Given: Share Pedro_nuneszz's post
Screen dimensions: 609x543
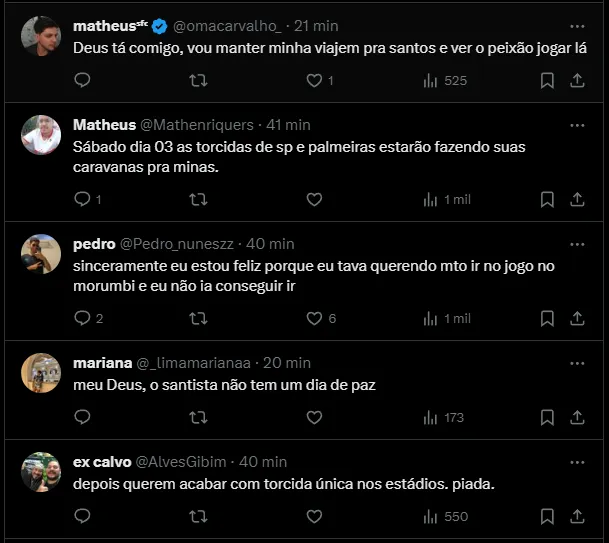Looking at the screenshot, I should [x=577, y=318].
